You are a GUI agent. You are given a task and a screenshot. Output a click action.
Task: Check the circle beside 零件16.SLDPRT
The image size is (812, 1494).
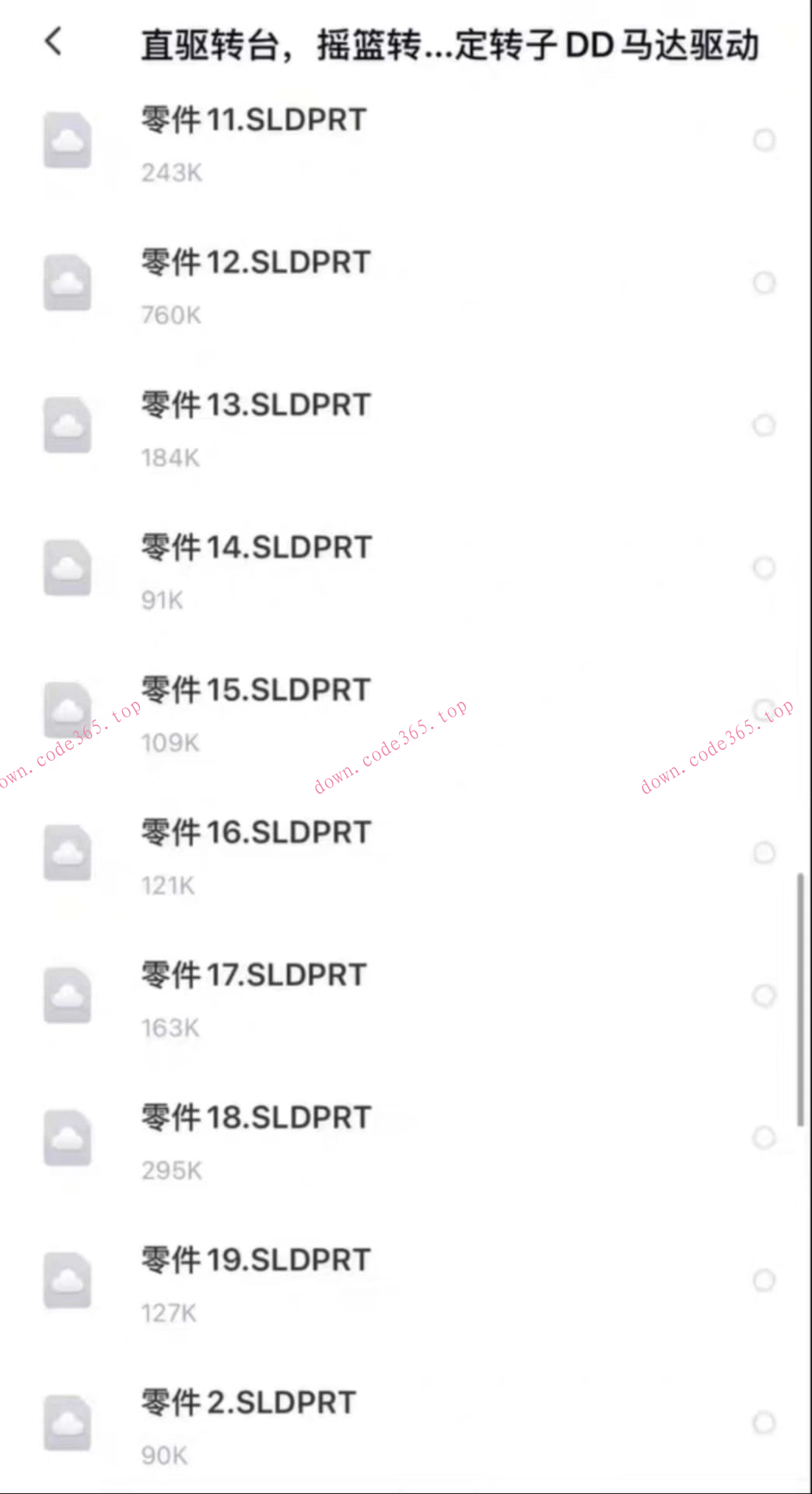764,853
